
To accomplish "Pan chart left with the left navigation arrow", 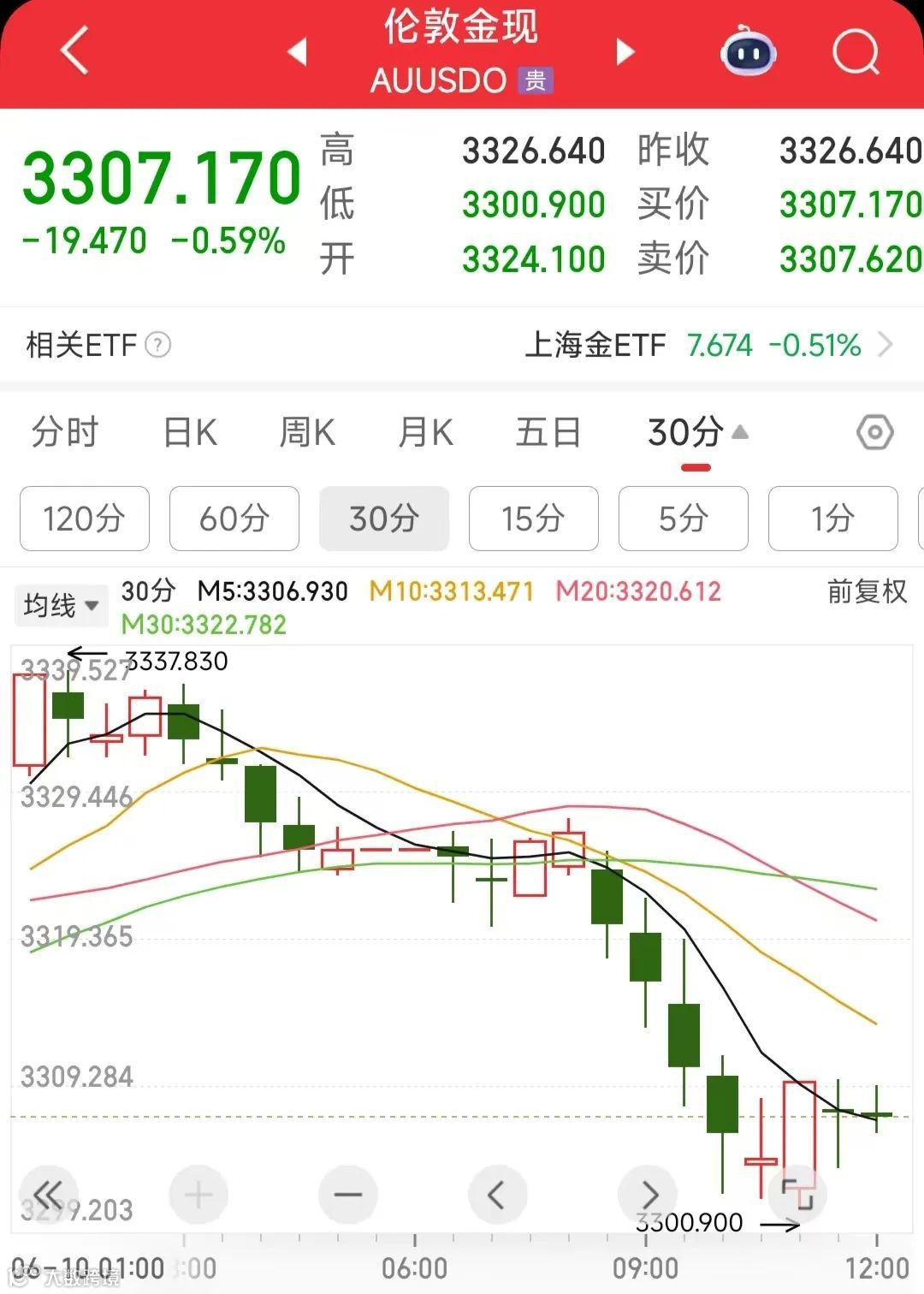I will coord(496,1195).
